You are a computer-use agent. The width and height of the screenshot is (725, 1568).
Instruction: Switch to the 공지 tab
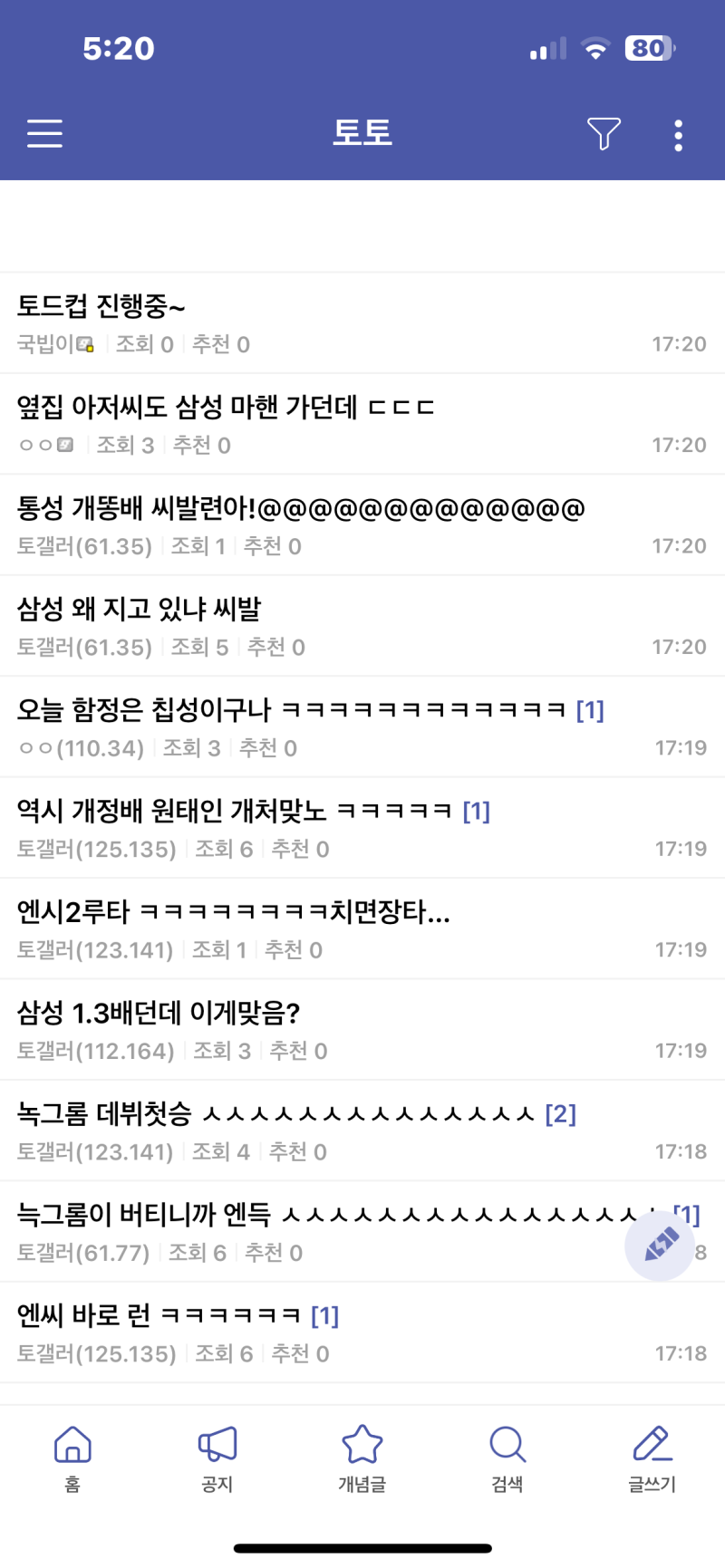point(217,1457)
